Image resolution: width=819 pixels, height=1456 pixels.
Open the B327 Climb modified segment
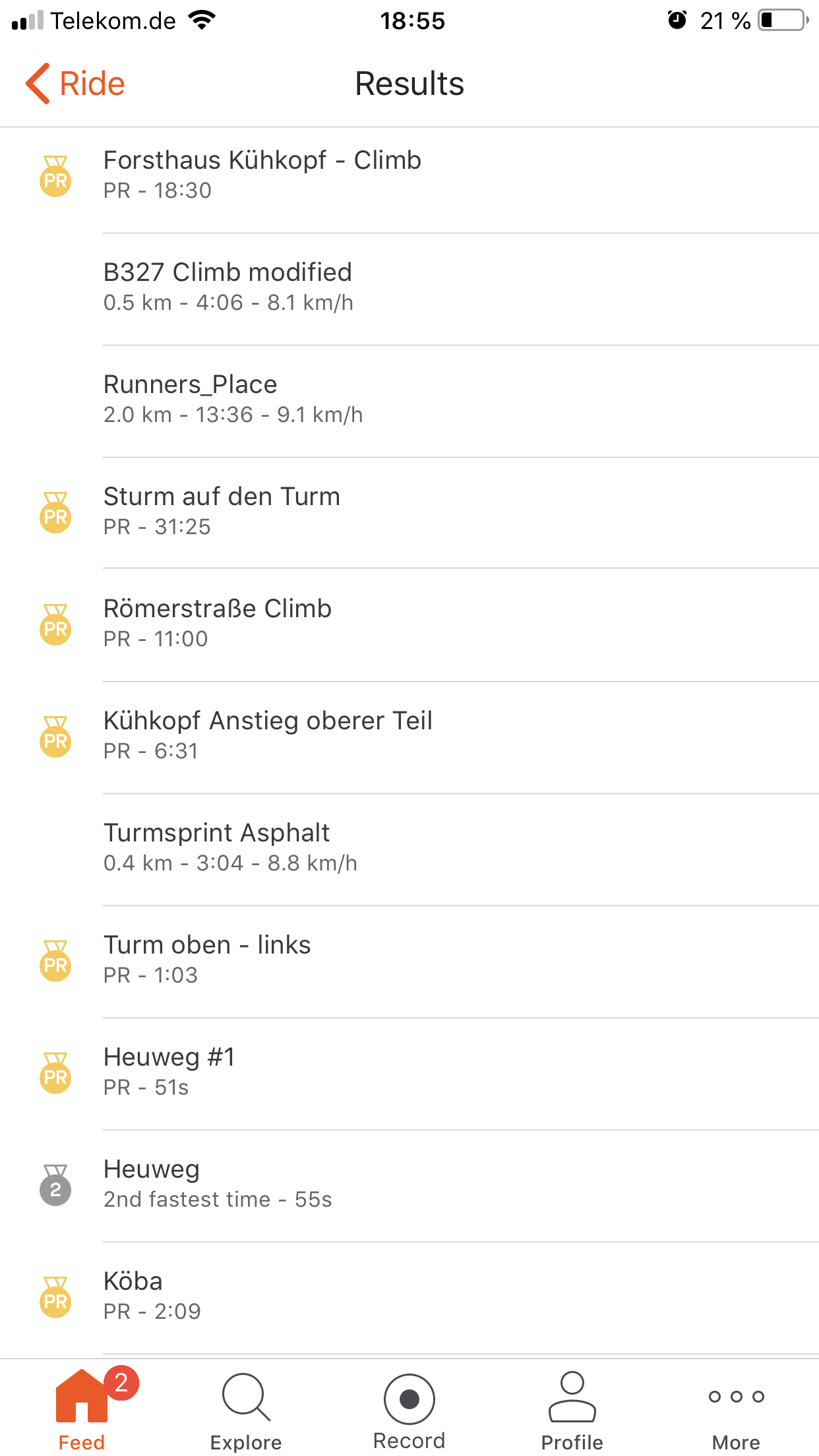click(x=409, y=289)
